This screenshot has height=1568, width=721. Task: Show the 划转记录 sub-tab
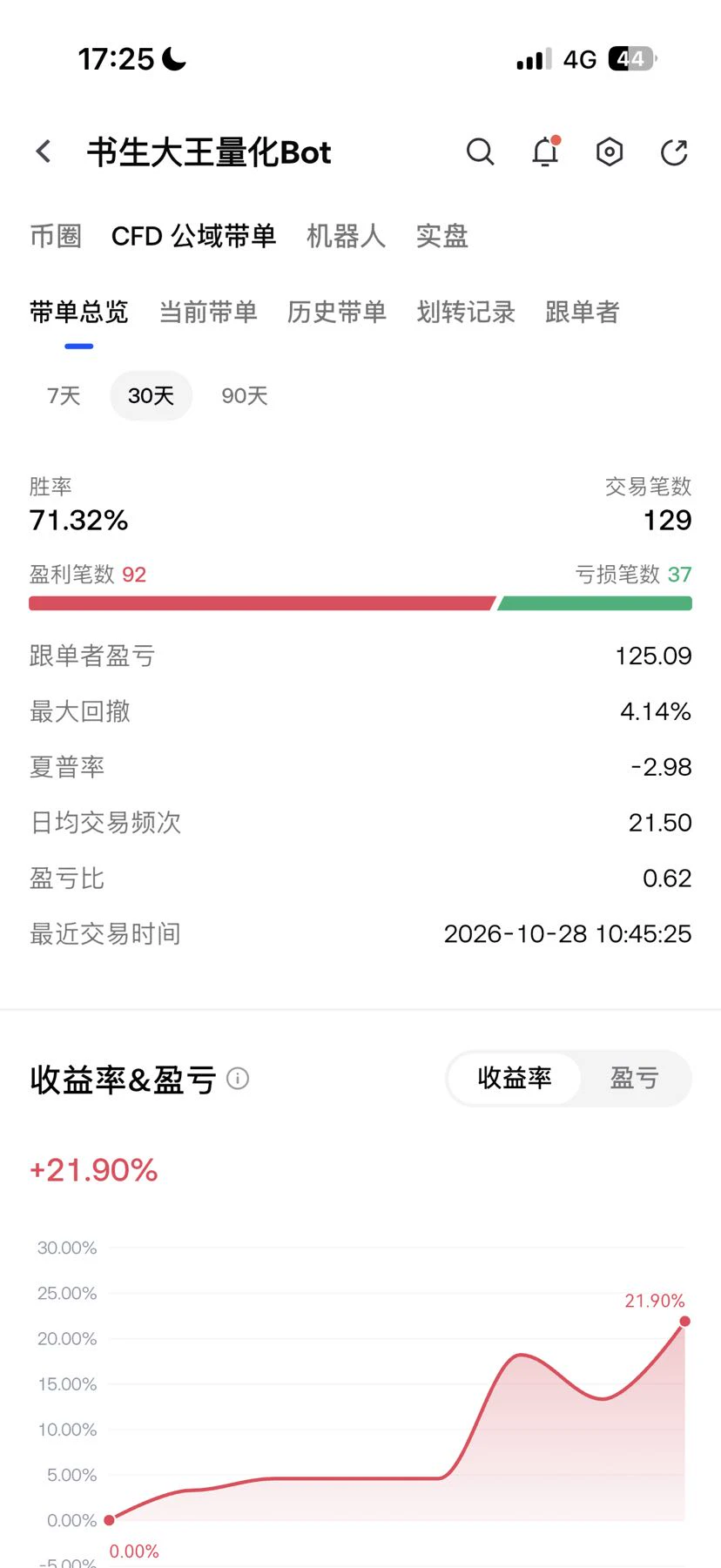pyautogui.click(x=466, y=312)
